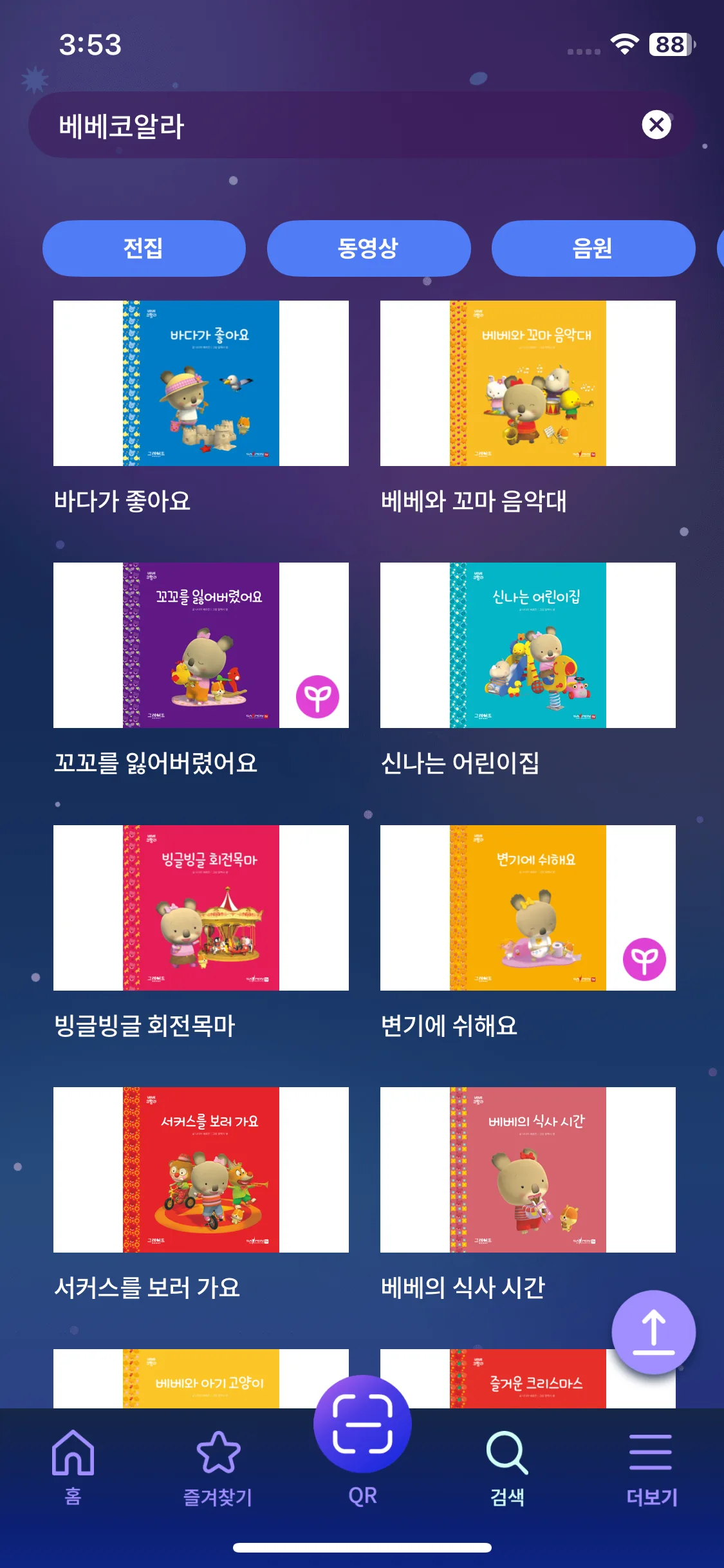
Task: Open the book 빙글빙글 회전목마
Action: click(201, 908)
